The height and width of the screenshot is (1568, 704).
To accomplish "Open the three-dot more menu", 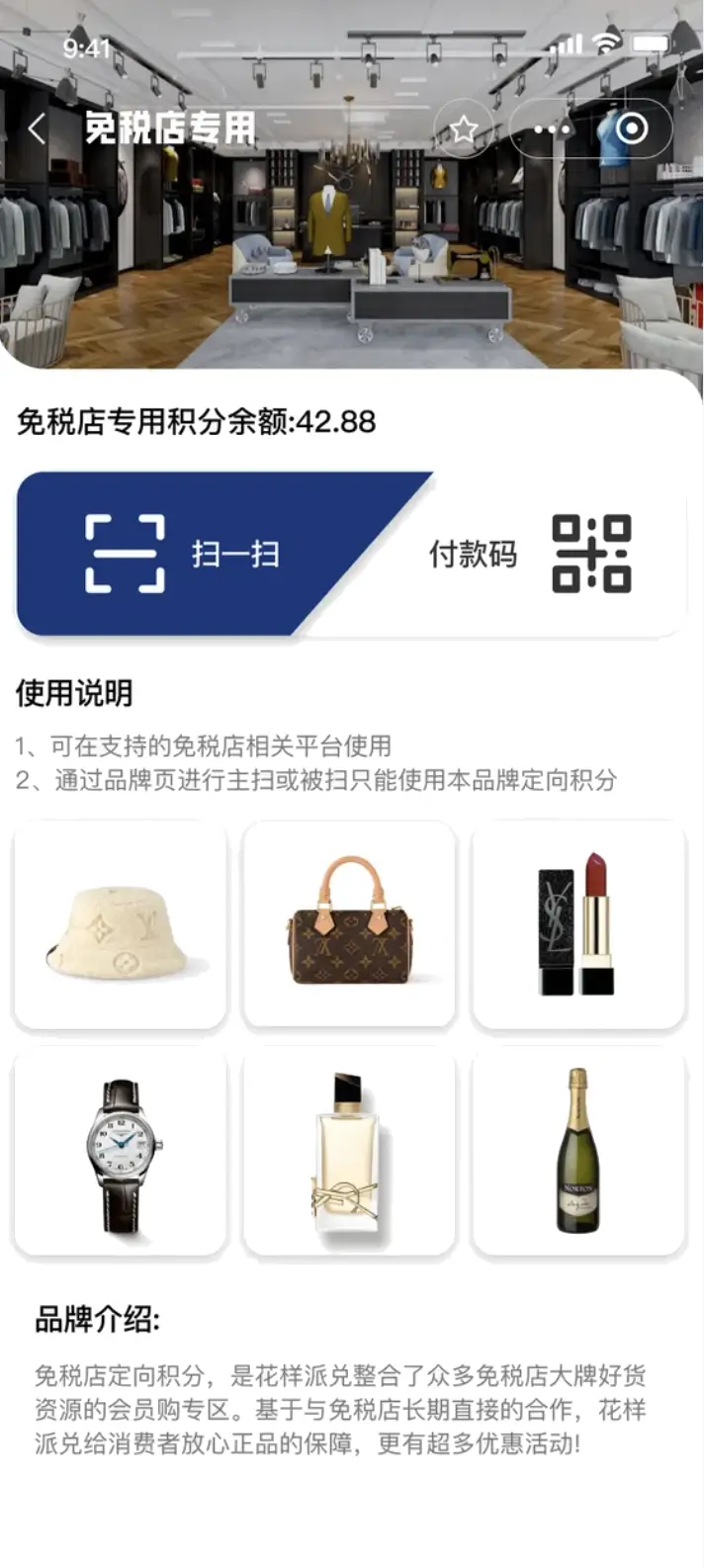I will coord(552,130).
